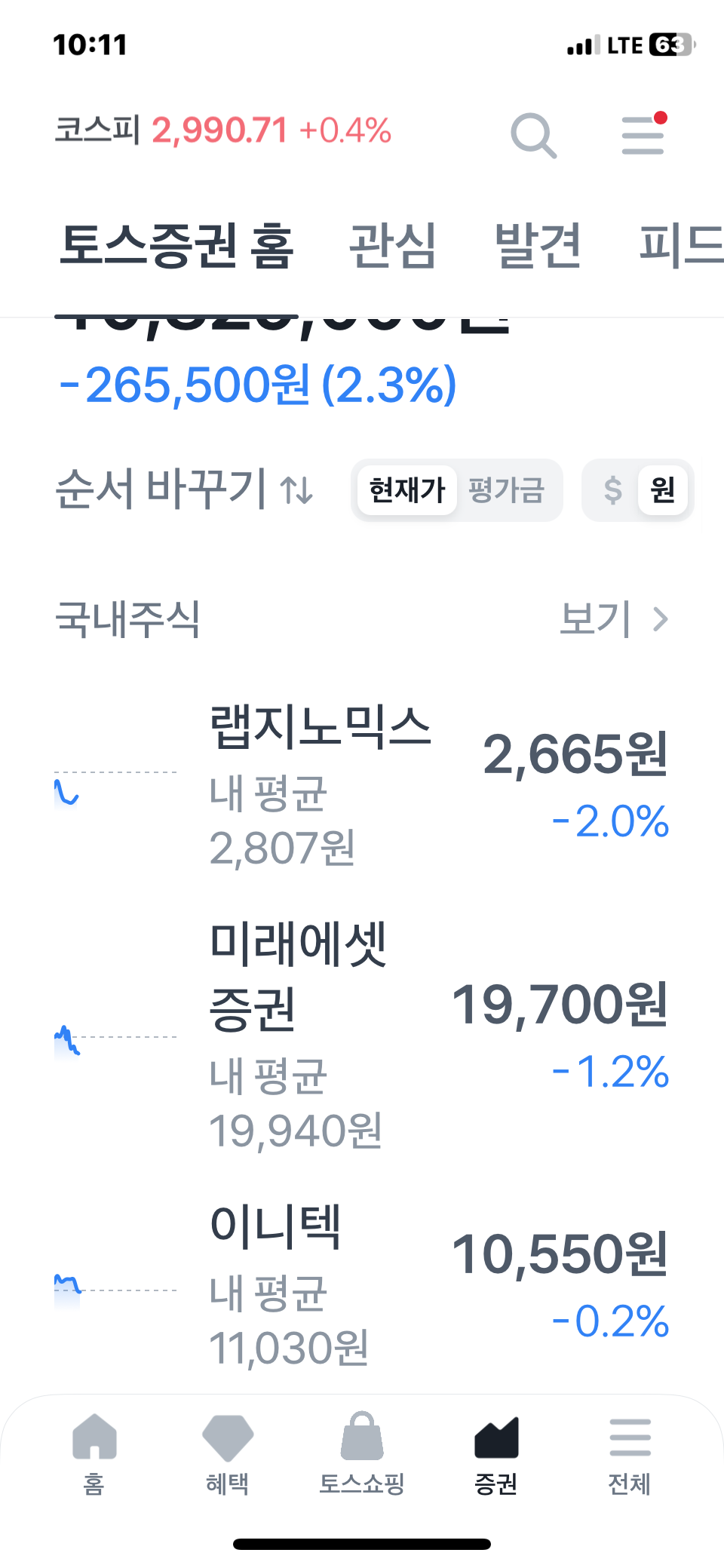Open the 코스피 index ticker
This screenshot has width=724, height=1568.
coord(222,130)
